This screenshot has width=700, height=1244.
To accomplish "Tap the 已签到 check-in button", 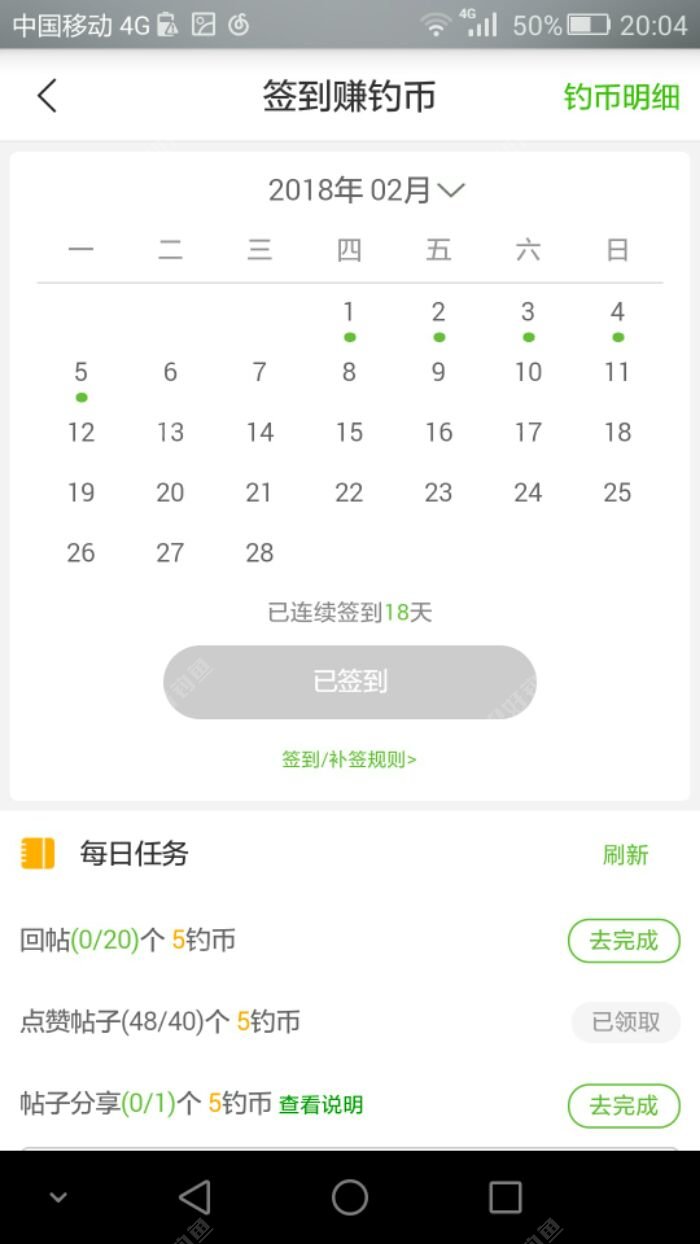I will point(350,682).
